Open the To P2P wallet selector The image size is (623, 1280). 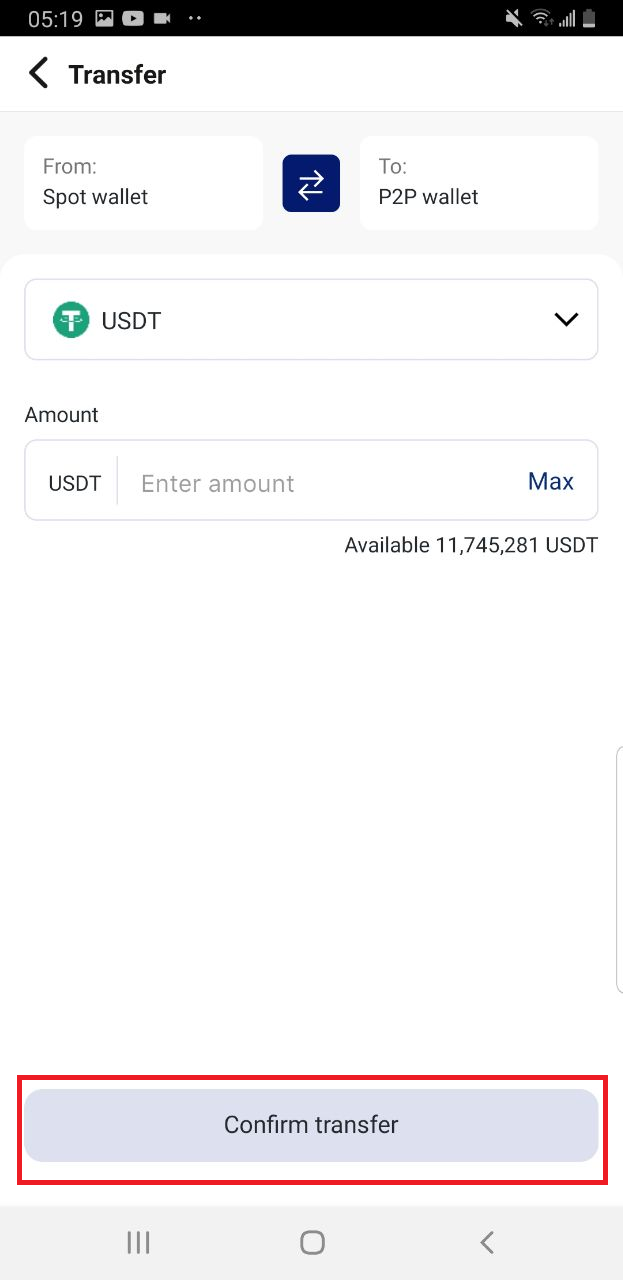479,183
